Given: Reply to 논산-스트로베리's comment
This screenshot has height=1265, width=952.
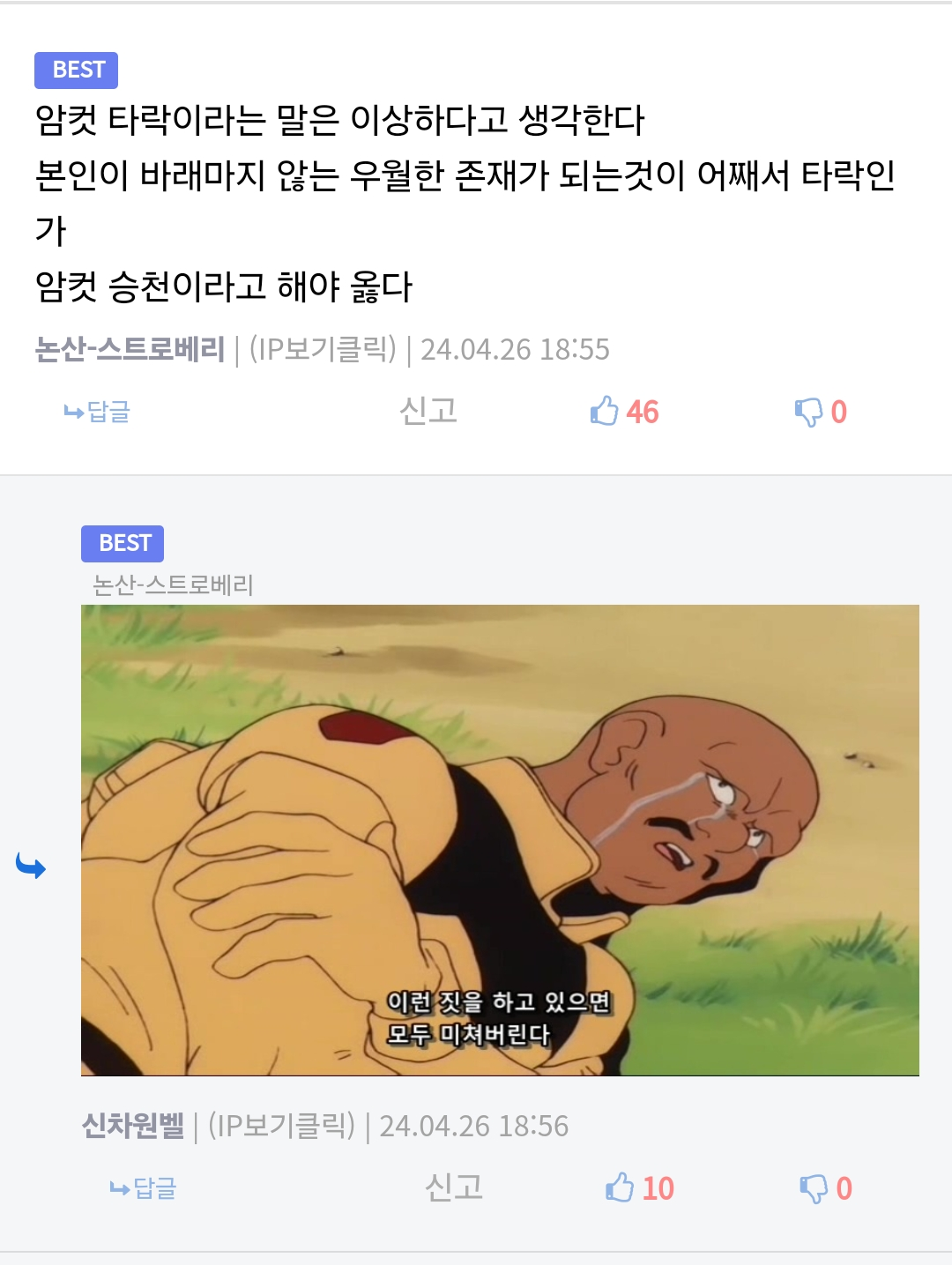Looking at the screenshot, I should pyautogui.click(x=98, y=412).
